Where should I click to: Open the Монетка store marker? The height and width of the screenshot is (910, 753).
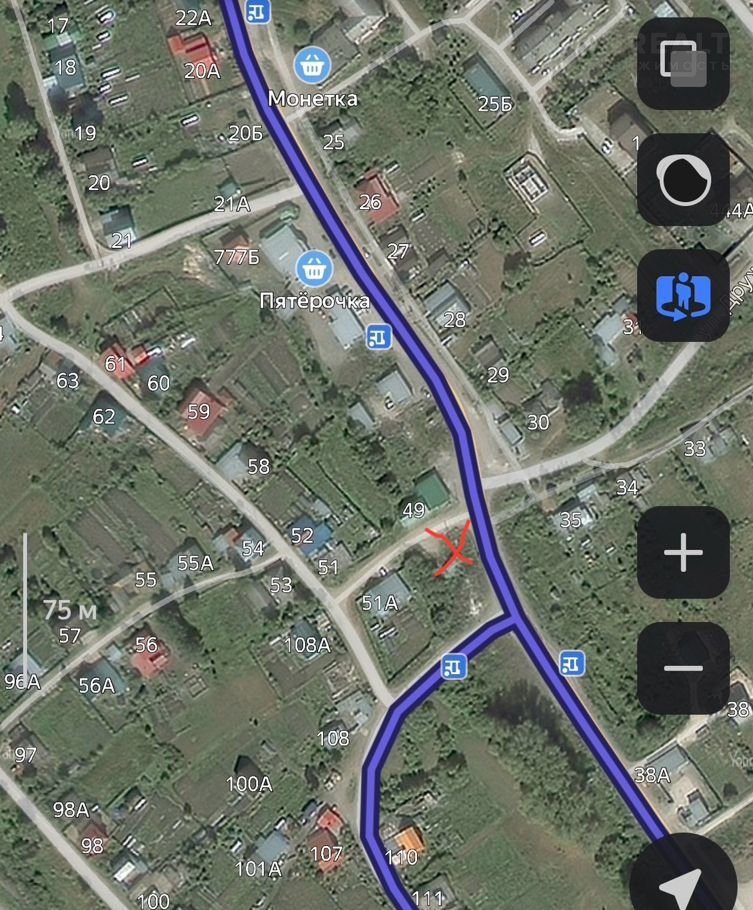312,67
